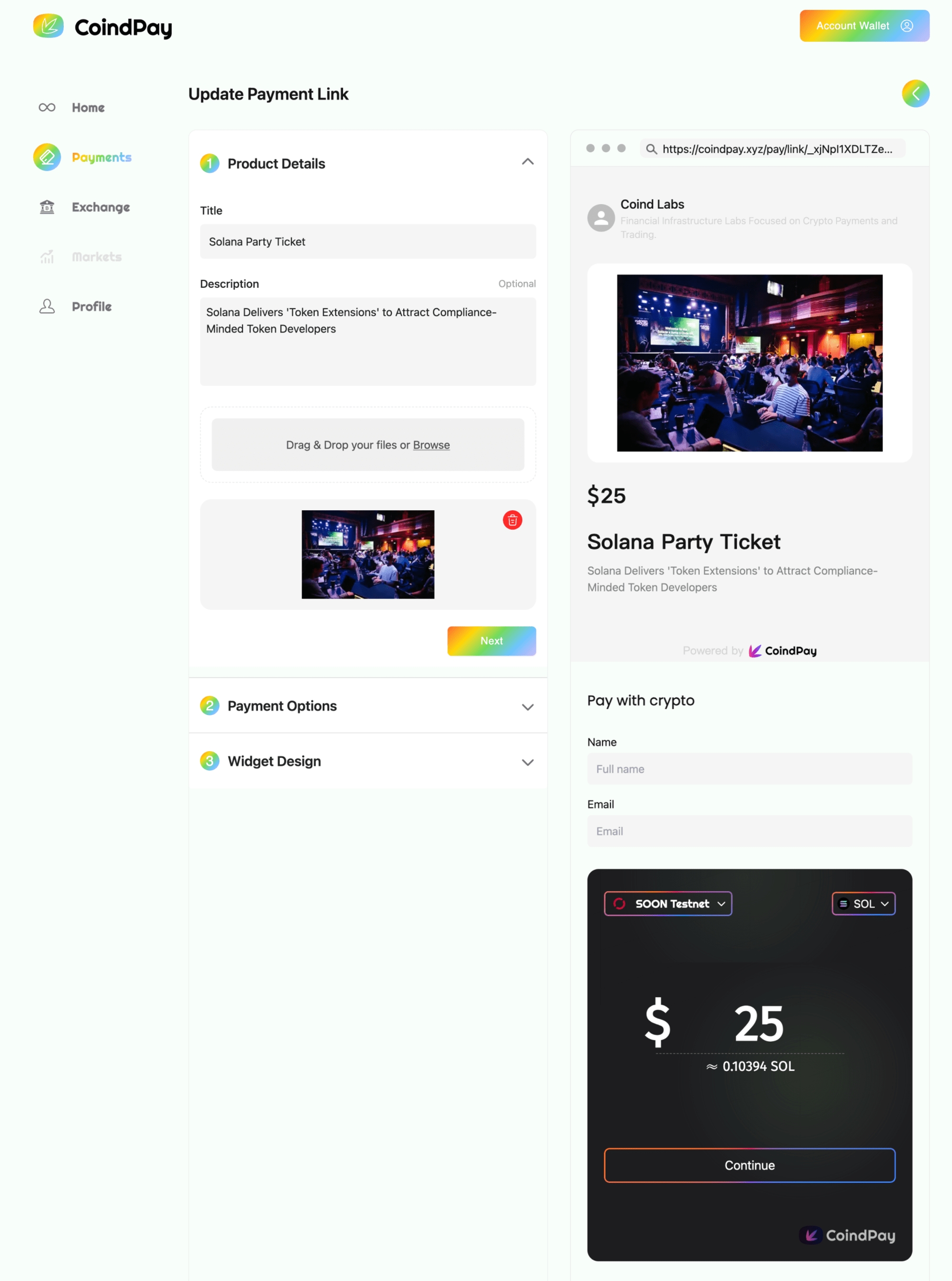Open the SOON Testnet network dropdown
The image size is (952, 1281).
(667, 904)
